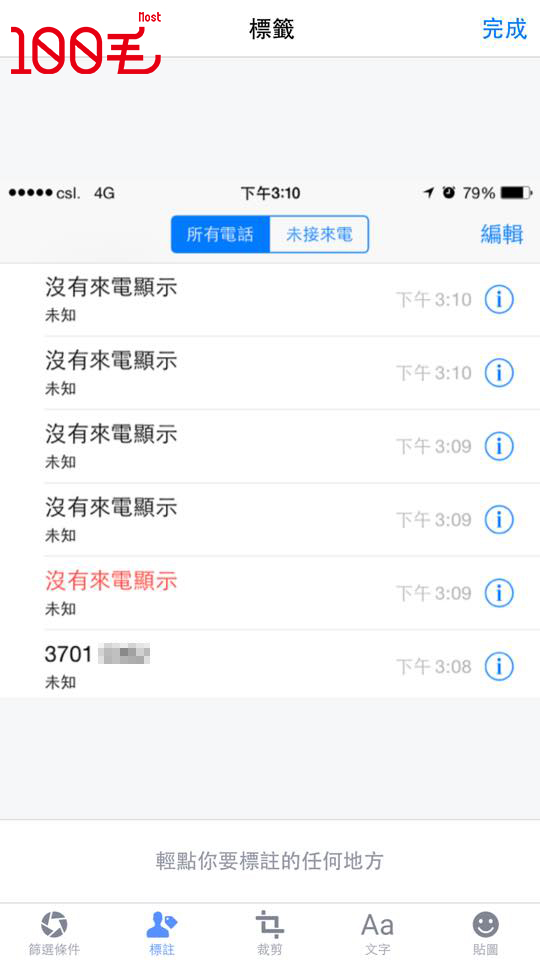Tap the call-log photo to tag it
540x960 pixels.
click(x=270, y=440)
